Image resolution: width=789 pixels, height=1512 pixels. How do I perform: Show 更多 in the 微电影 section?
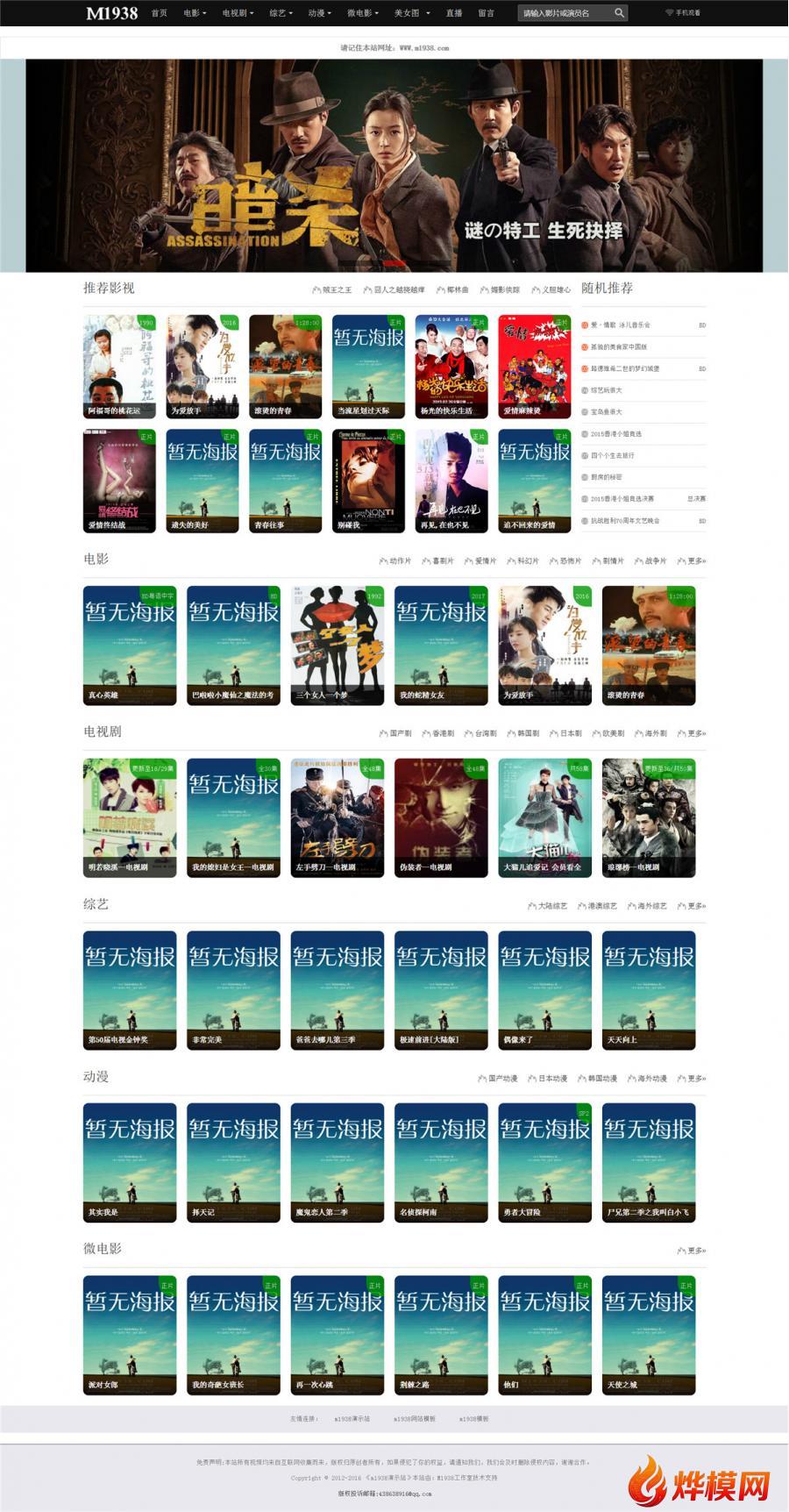(692, 1251)
